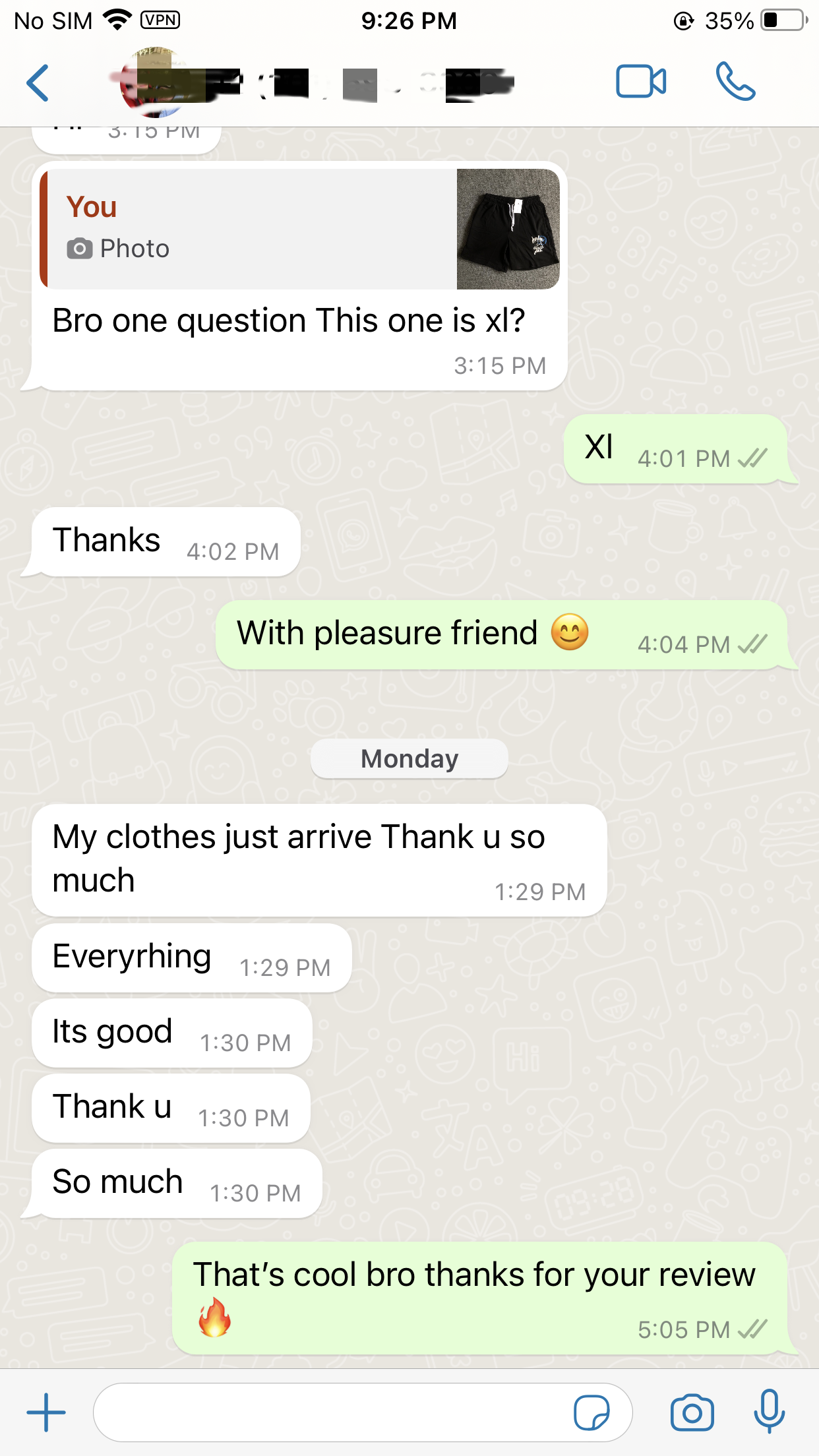This screenshot has width=819, height=1456.
Task: Start a voice call
Action: 735,82
